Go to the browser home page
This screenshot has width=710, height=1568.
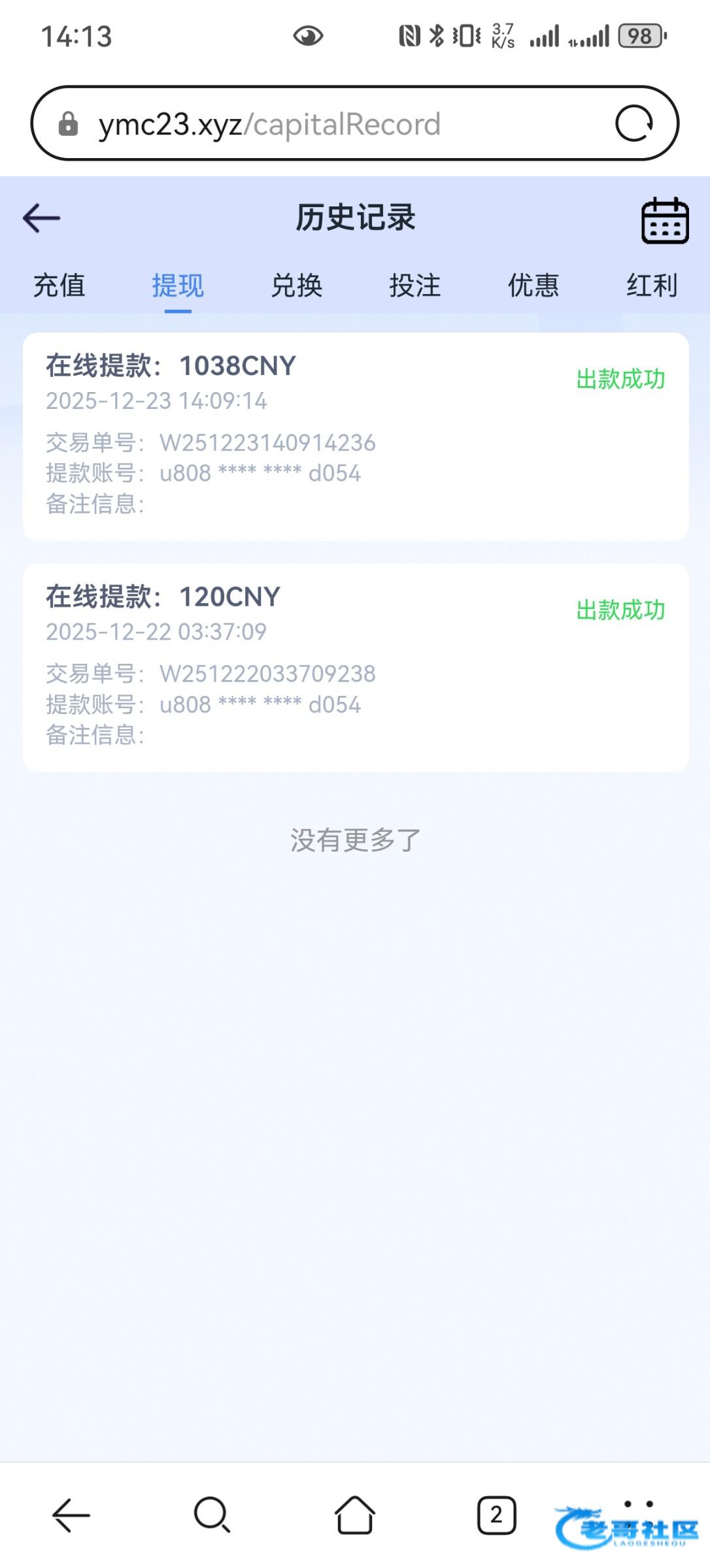pos(354,1515)
